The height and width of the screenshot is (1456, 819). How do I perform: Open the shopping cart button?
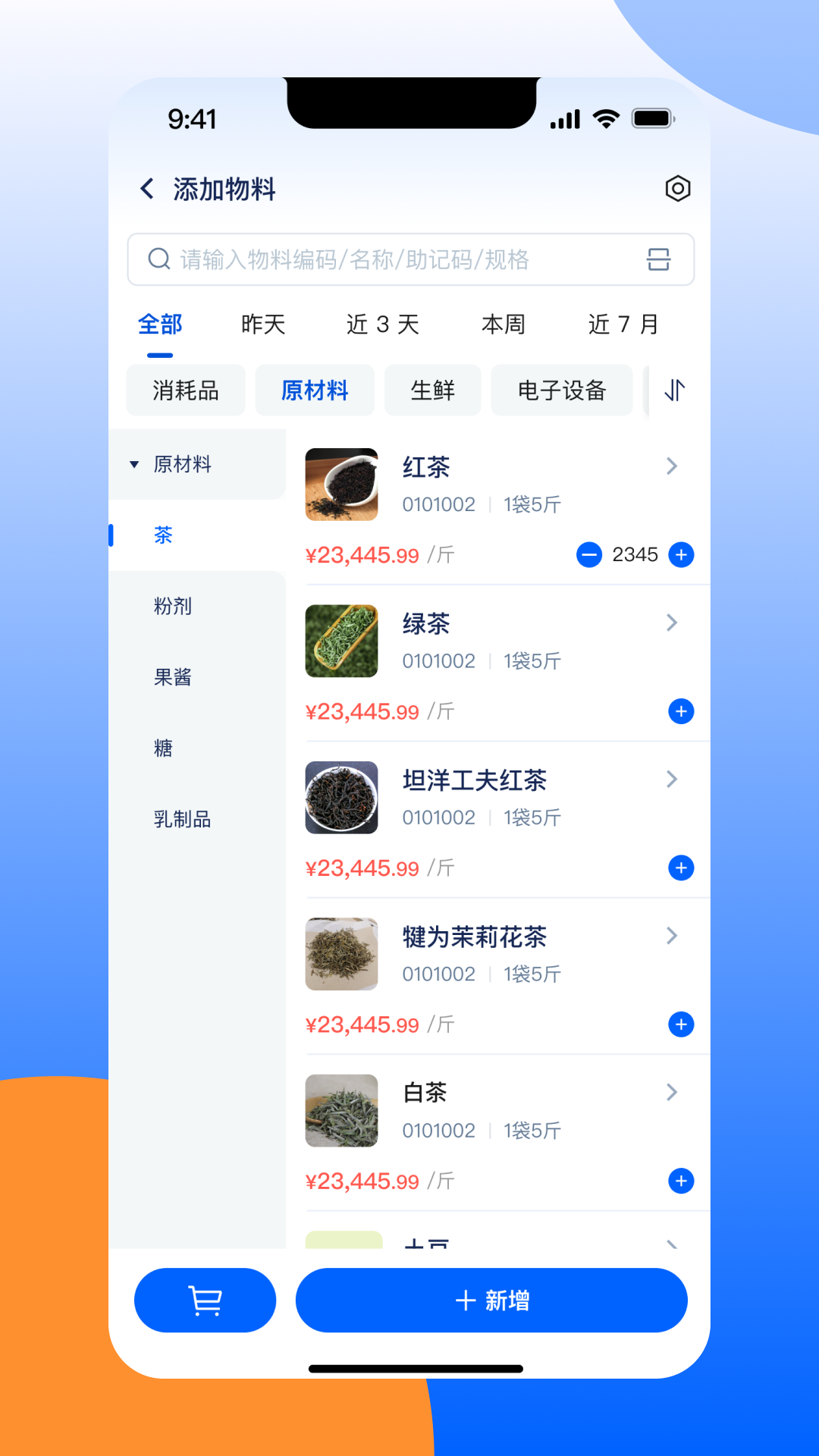click(x=205, y=1301)
